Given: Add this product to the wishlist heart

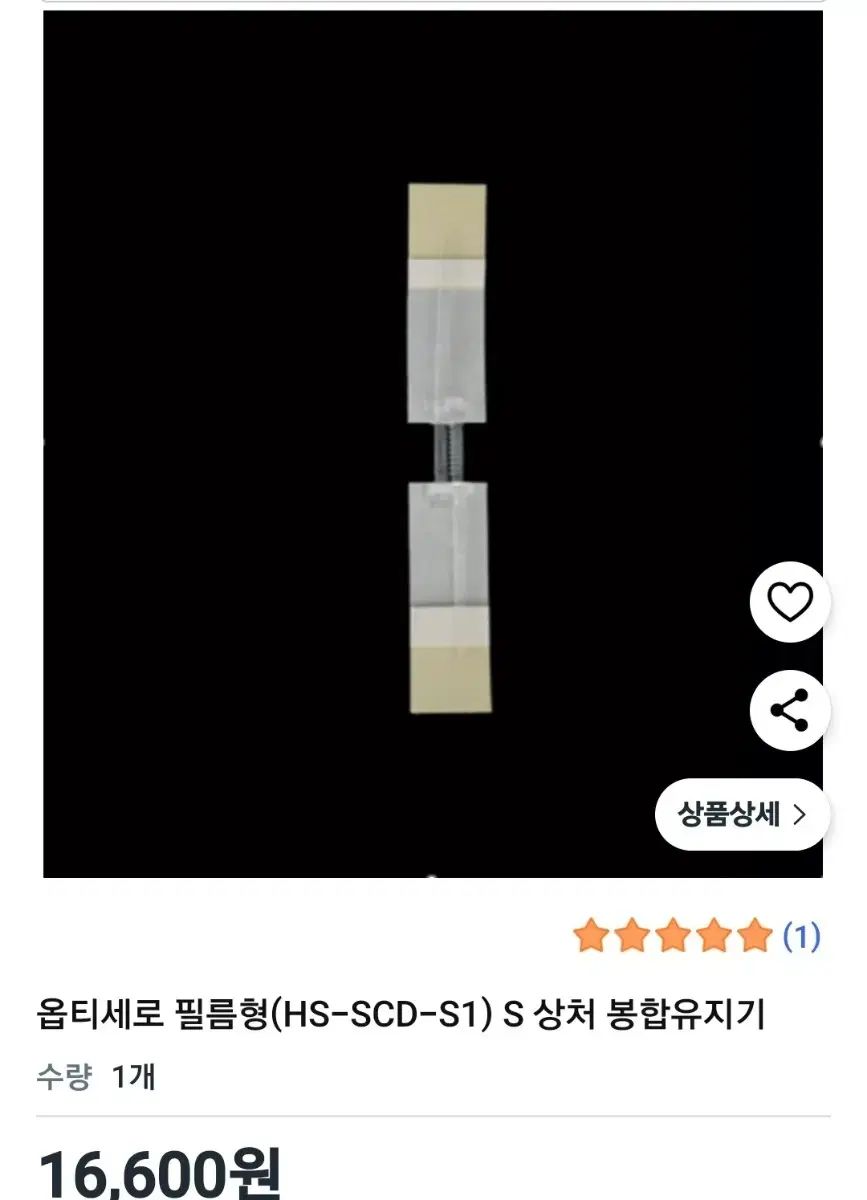Looking at the screenshot, I should pyautogui.click(x=789, y=602).
